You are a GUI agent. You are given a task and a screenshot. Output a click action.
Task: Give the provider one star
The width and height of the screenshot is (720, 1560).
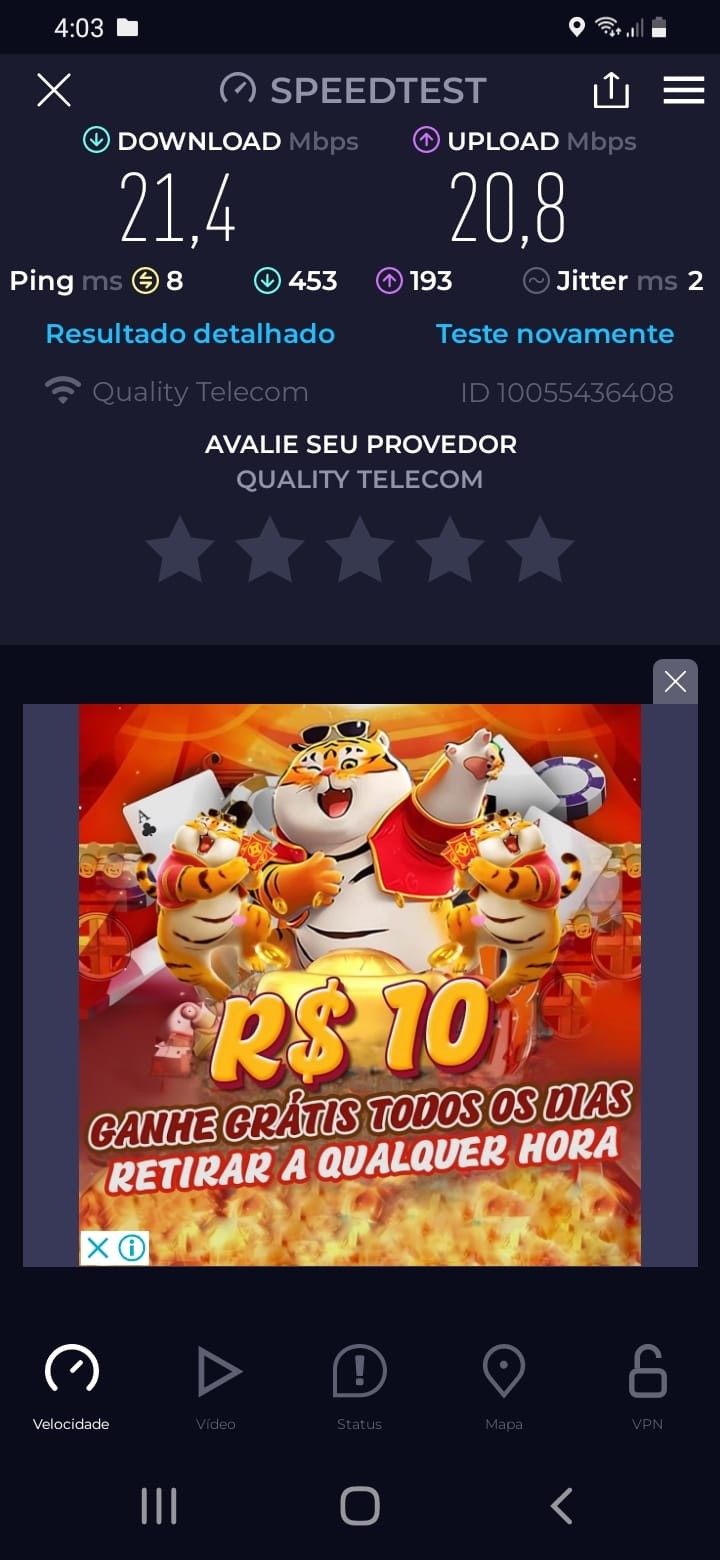[180, 549]
